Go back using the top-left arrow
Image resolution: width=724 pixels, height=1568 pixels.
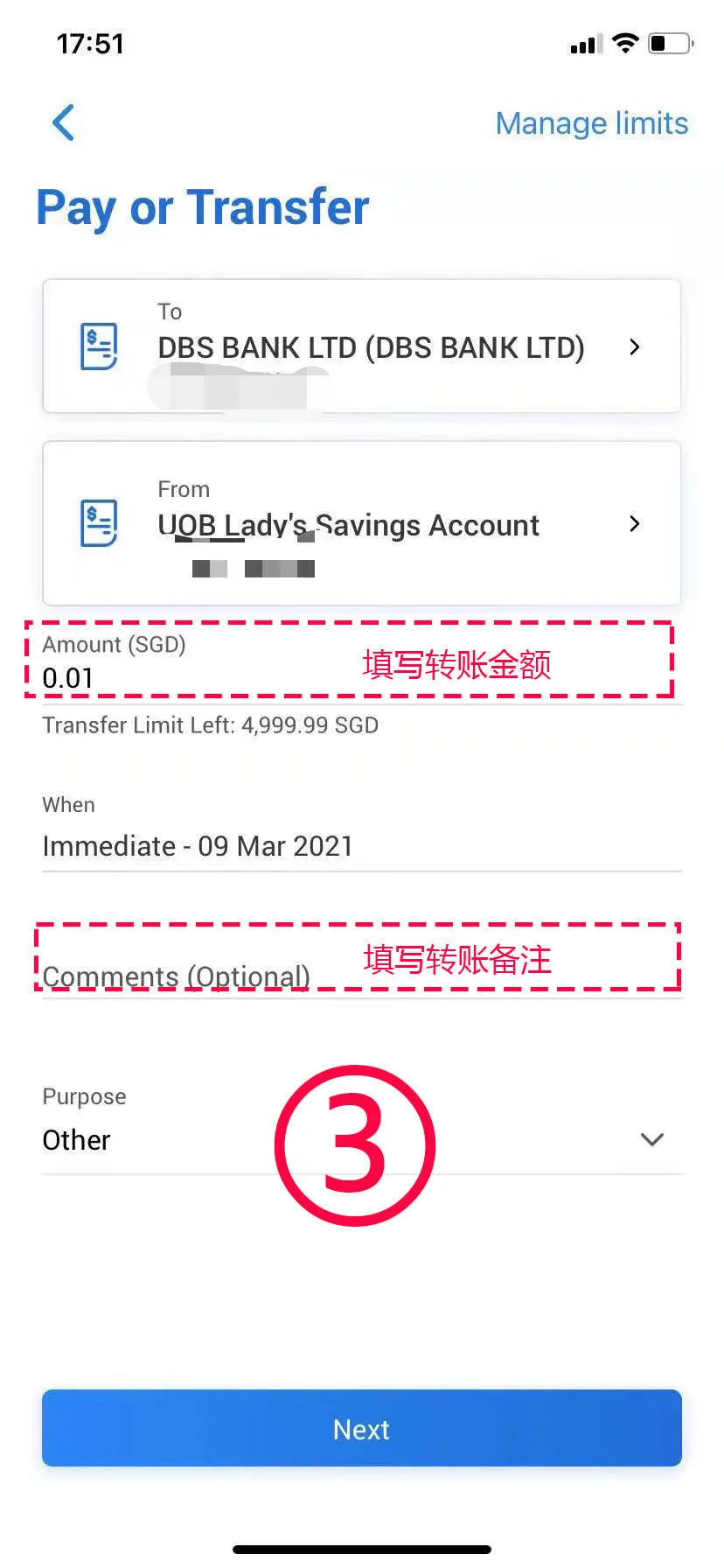63,122
